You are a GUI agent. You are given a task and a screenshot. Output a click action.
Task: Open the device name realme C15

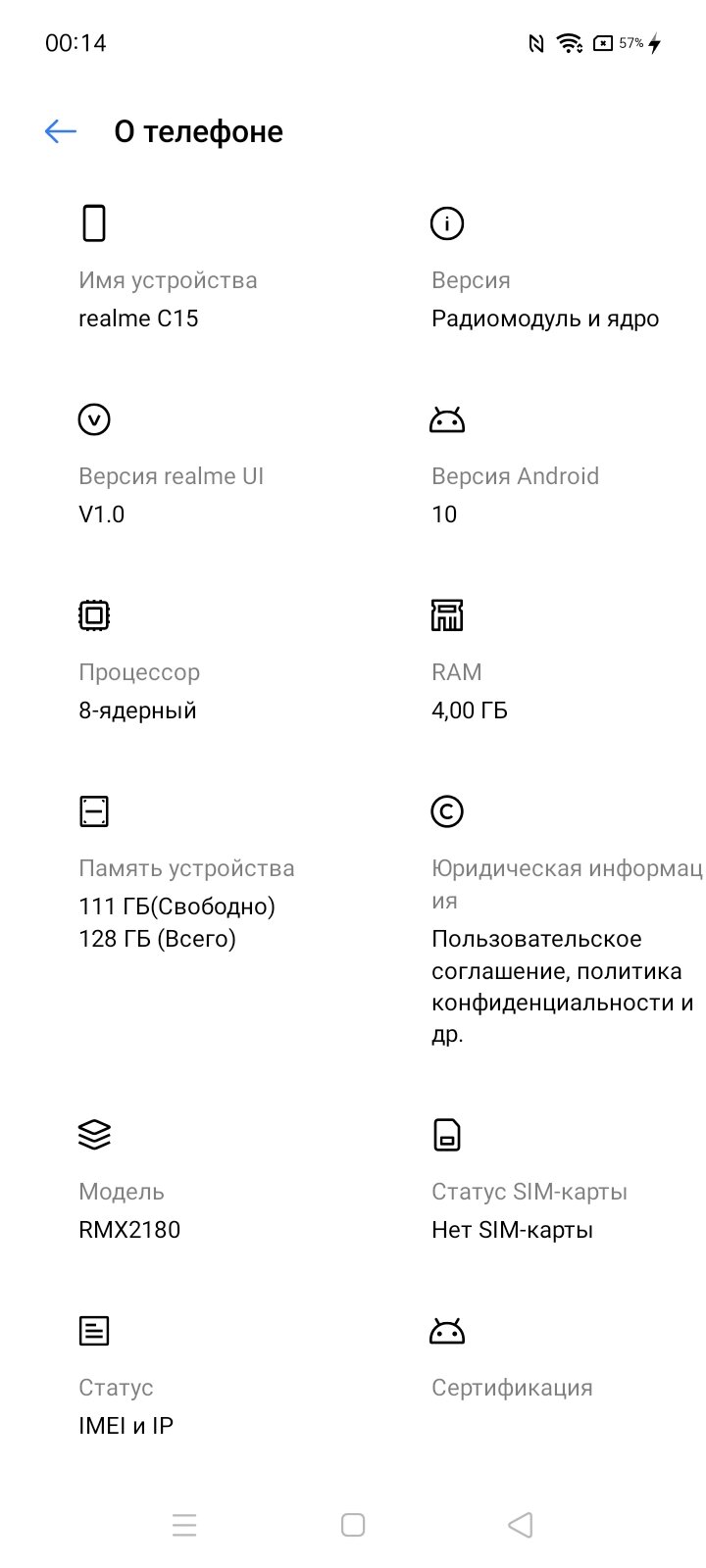click(196, 269)
